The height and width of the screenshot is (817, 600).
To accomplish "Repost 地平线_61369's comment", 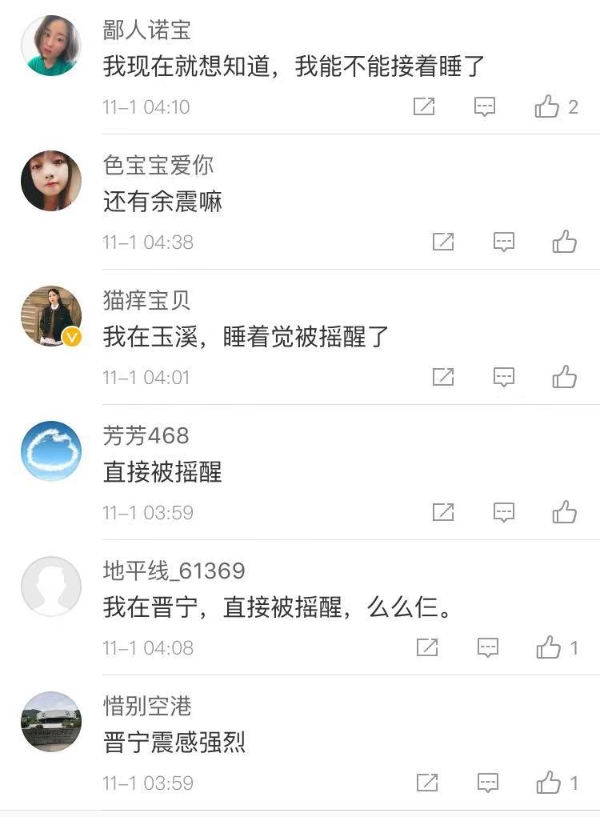I will (427, 648).
